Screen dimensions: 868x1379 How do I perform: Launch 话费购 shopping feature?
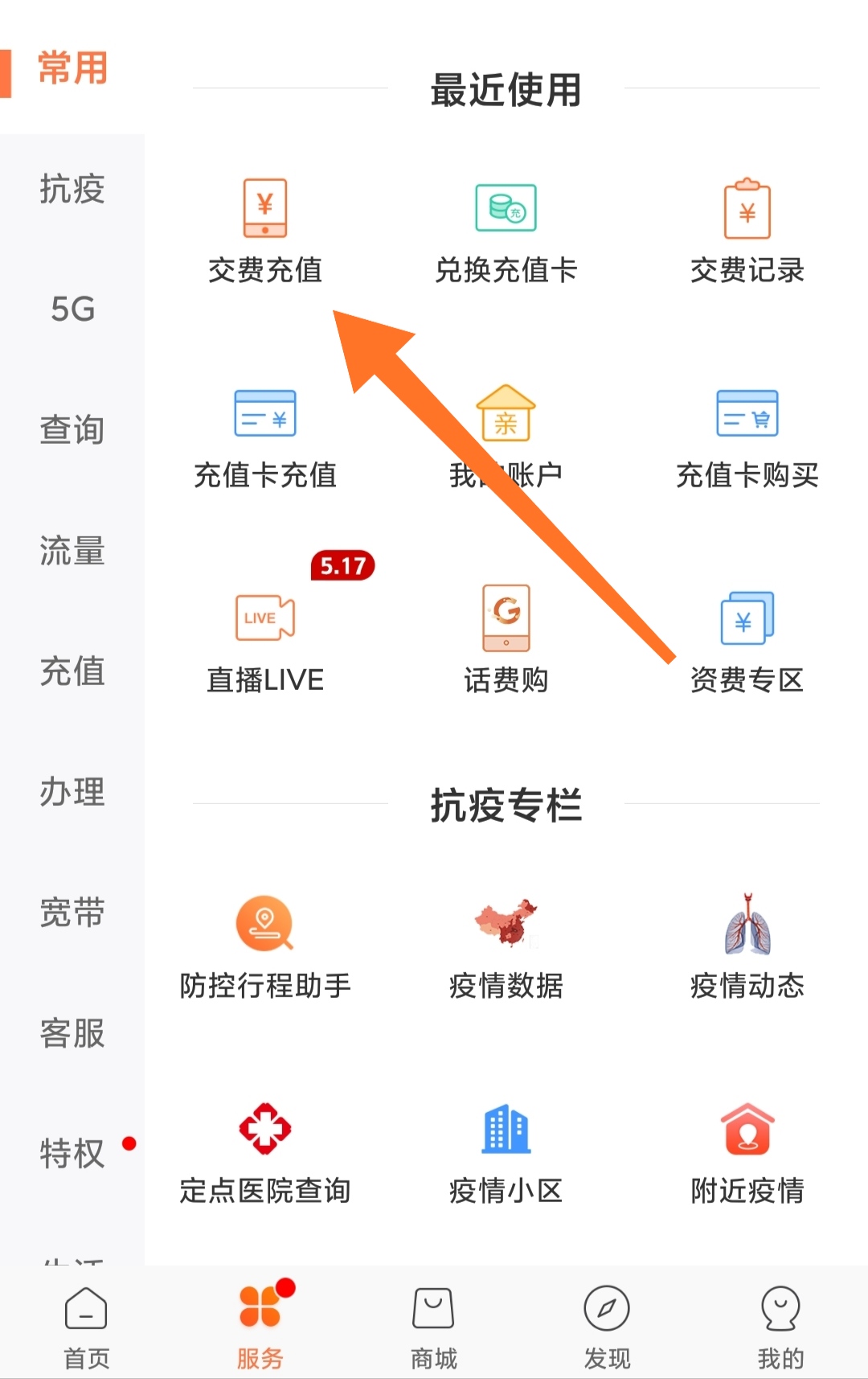pos(505,639)
